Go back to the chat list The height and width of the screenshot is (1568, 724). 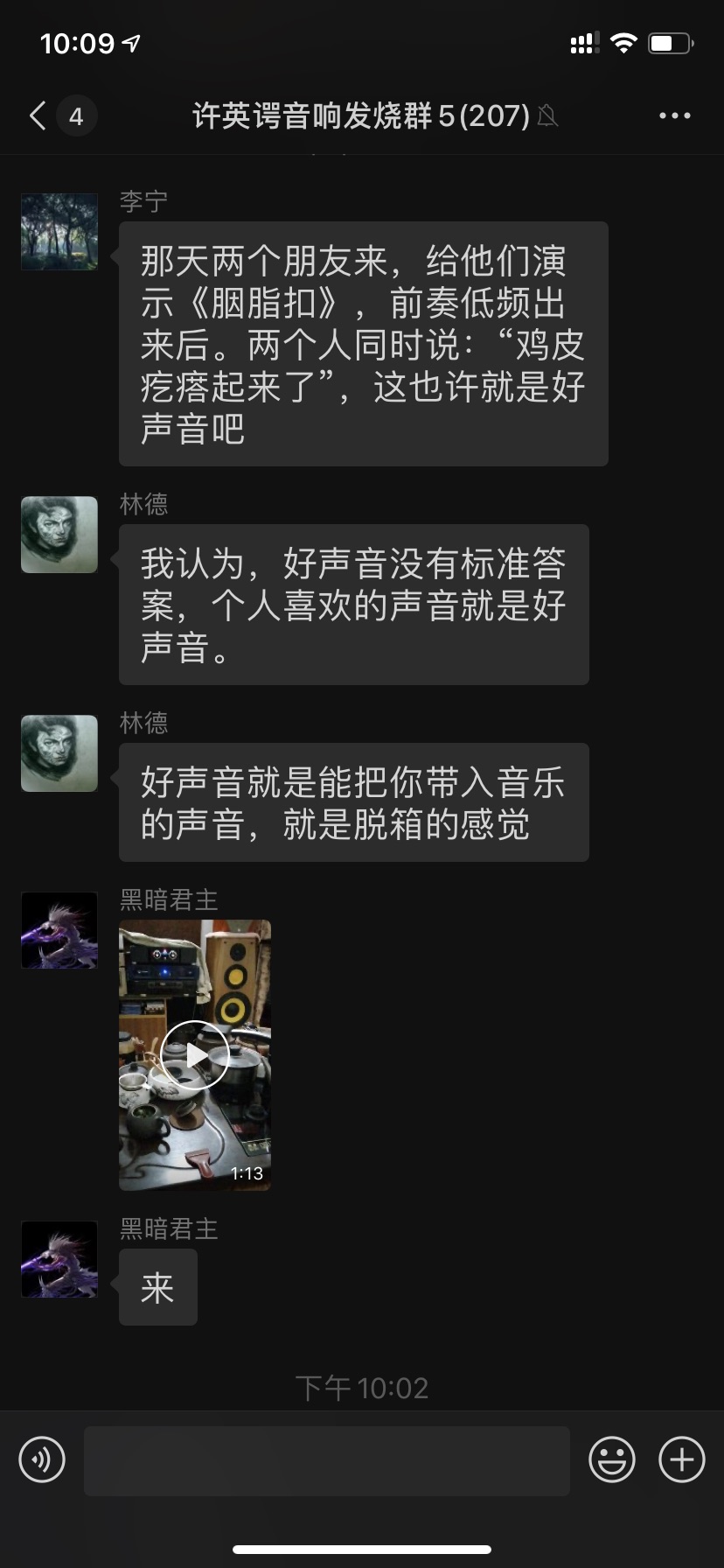click(x=38, y=115)
